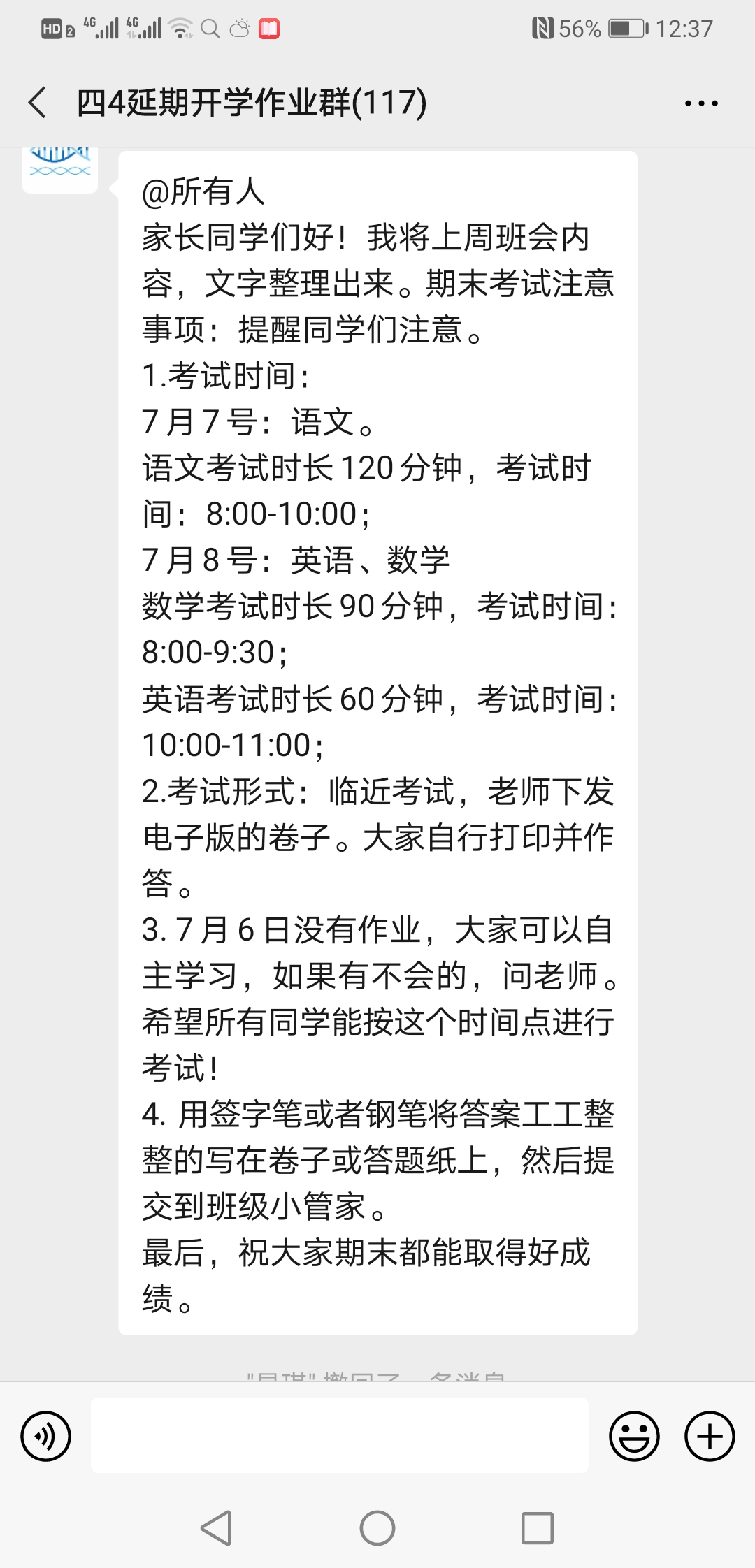Tap the sender's avatar
Screen dimensions: 755x1568
(60, 169)
